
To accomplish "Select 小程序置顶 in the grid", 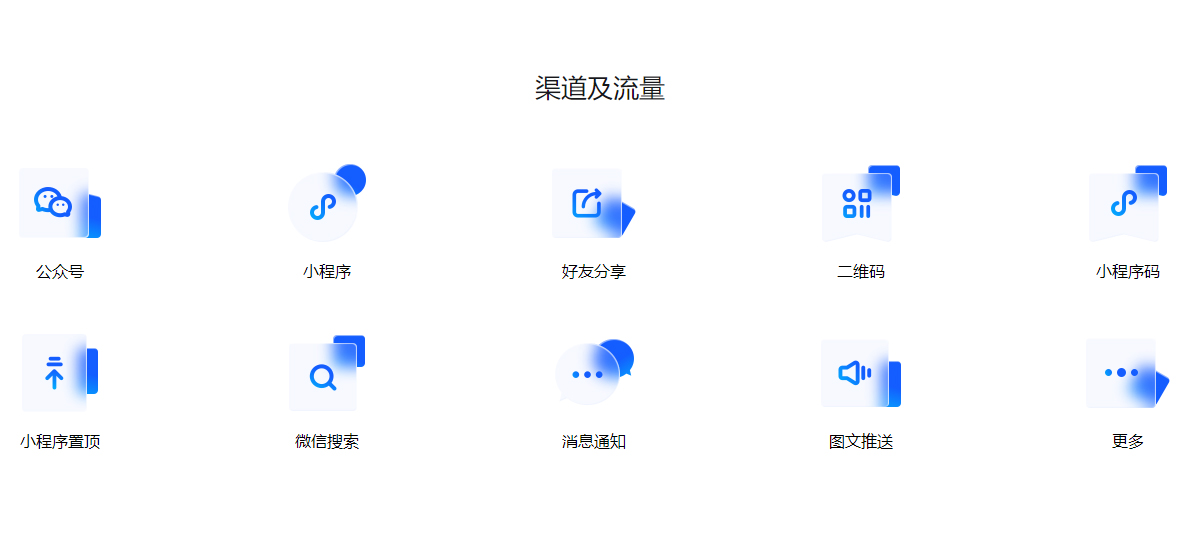I will click(x=60, y=393).
